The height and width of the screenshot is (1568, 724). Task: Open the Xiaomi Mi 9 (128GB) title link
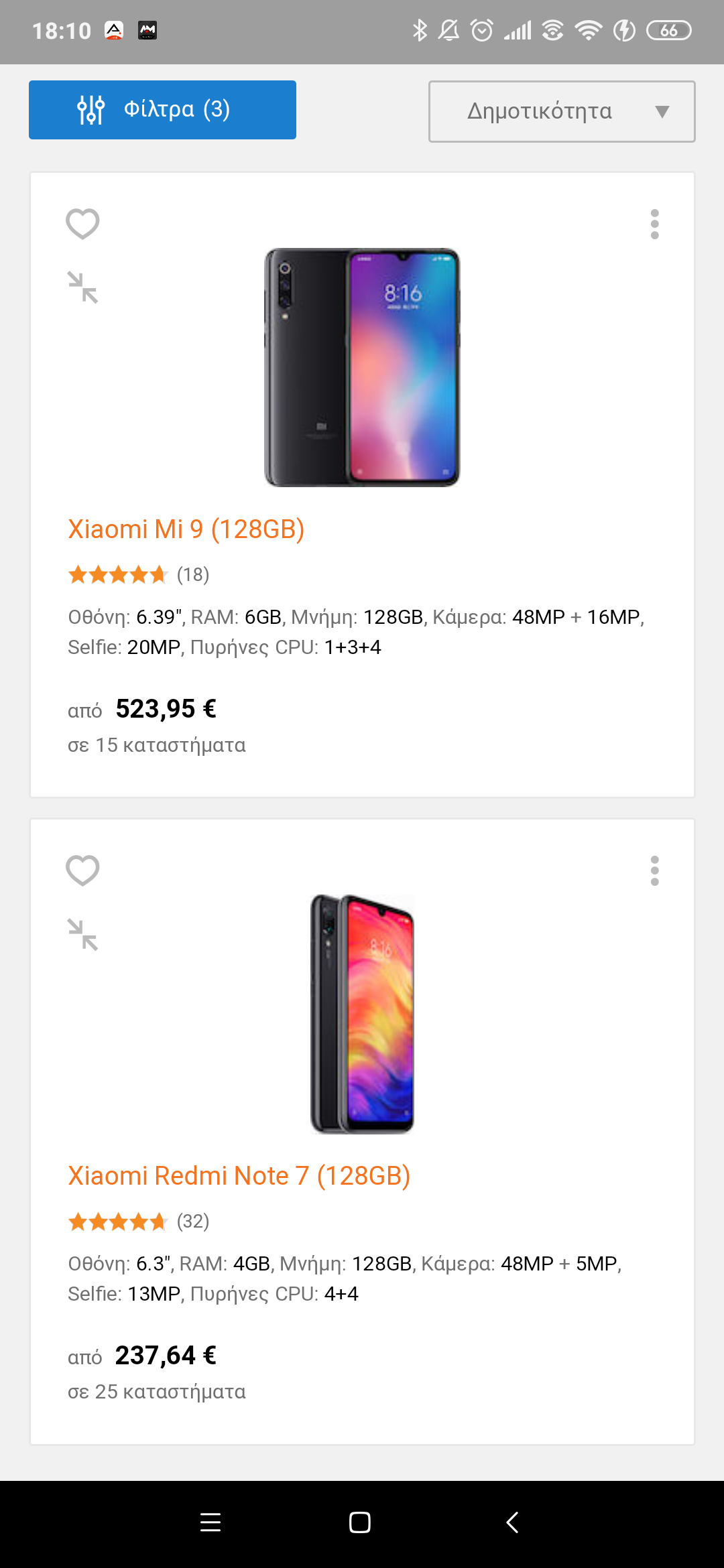click(186, 529)
